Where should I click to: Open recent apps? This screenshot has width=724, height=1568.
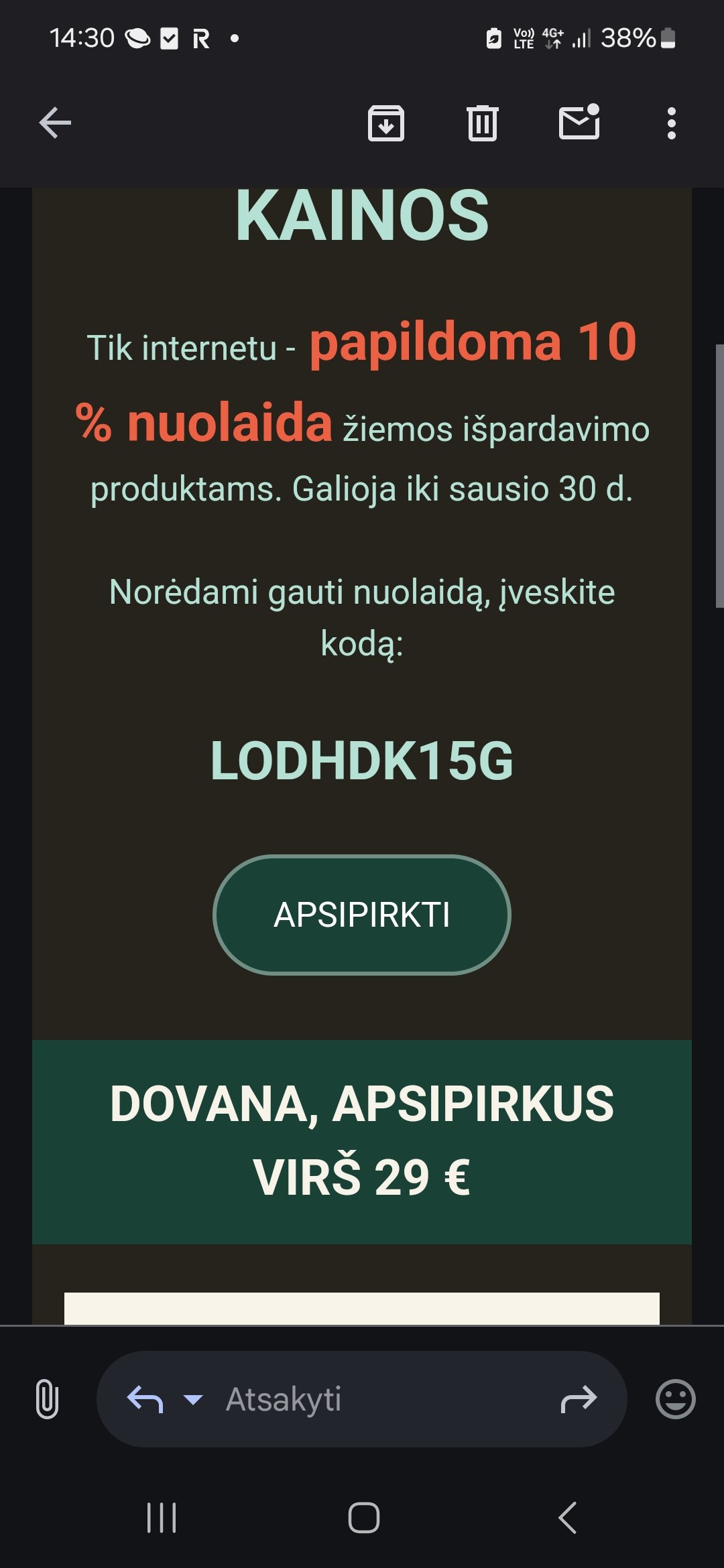tap(162, 1518)
